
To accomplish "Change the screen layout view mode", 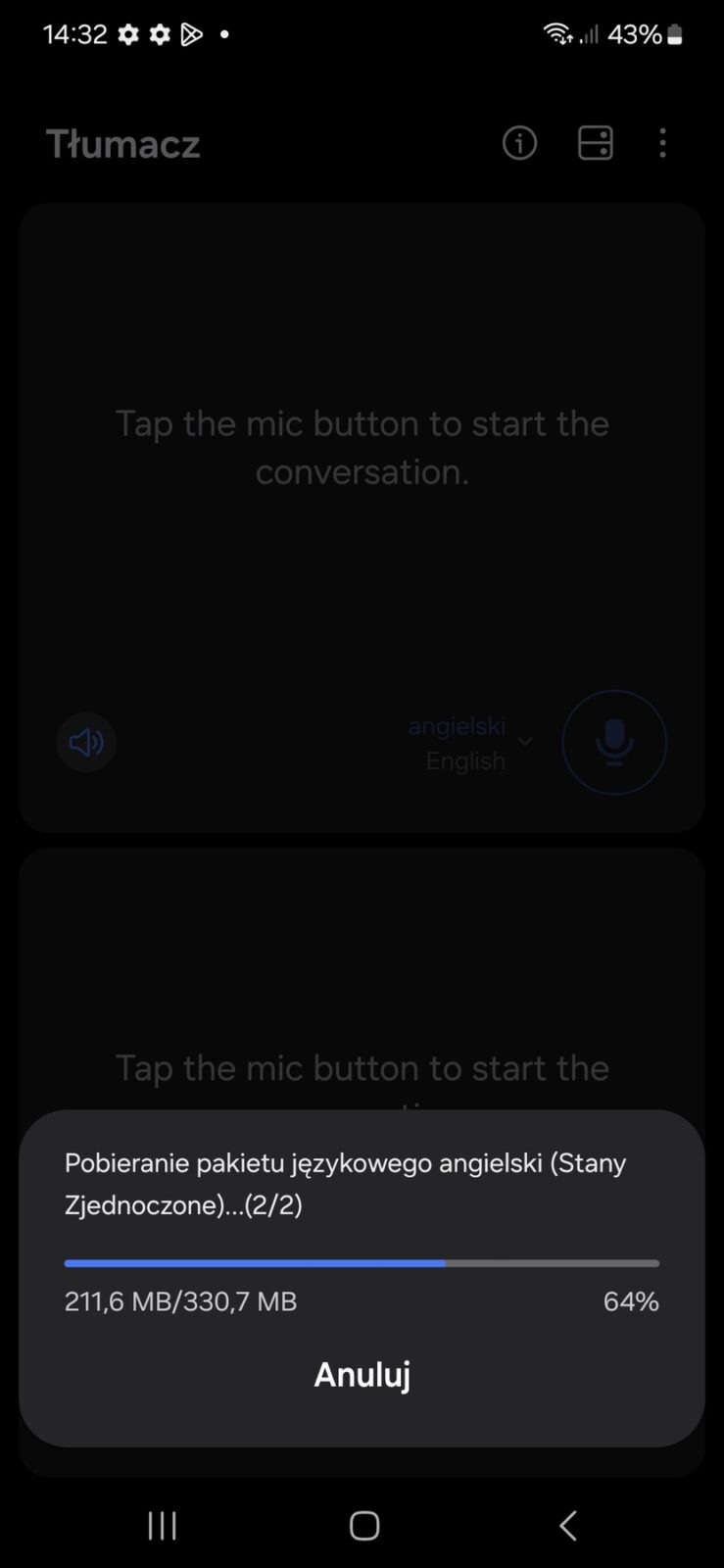I will [x=595, y=143].
